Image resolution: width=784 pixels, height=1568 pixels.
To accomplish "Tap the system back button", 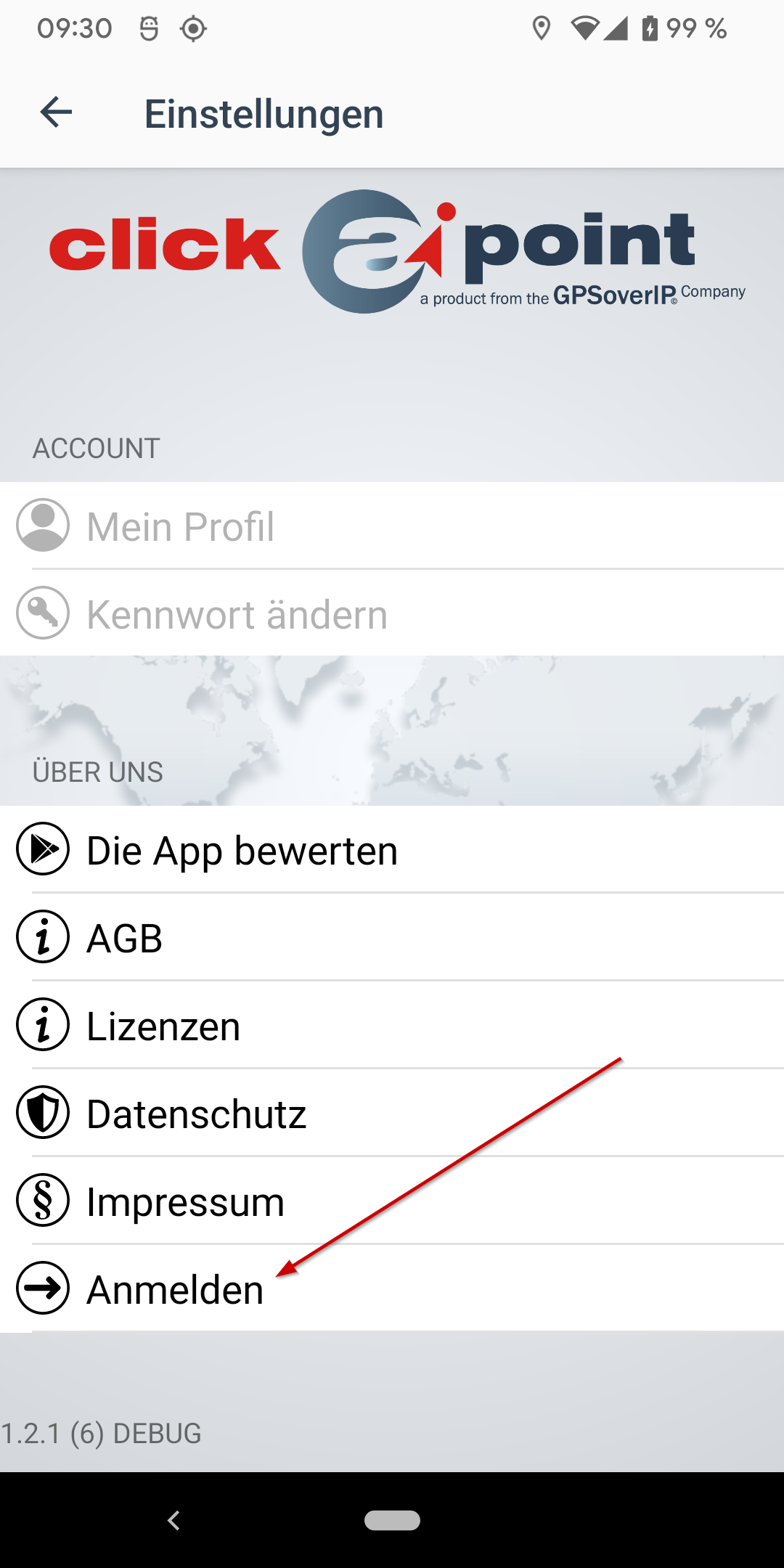I will (x=173, y=1520).
